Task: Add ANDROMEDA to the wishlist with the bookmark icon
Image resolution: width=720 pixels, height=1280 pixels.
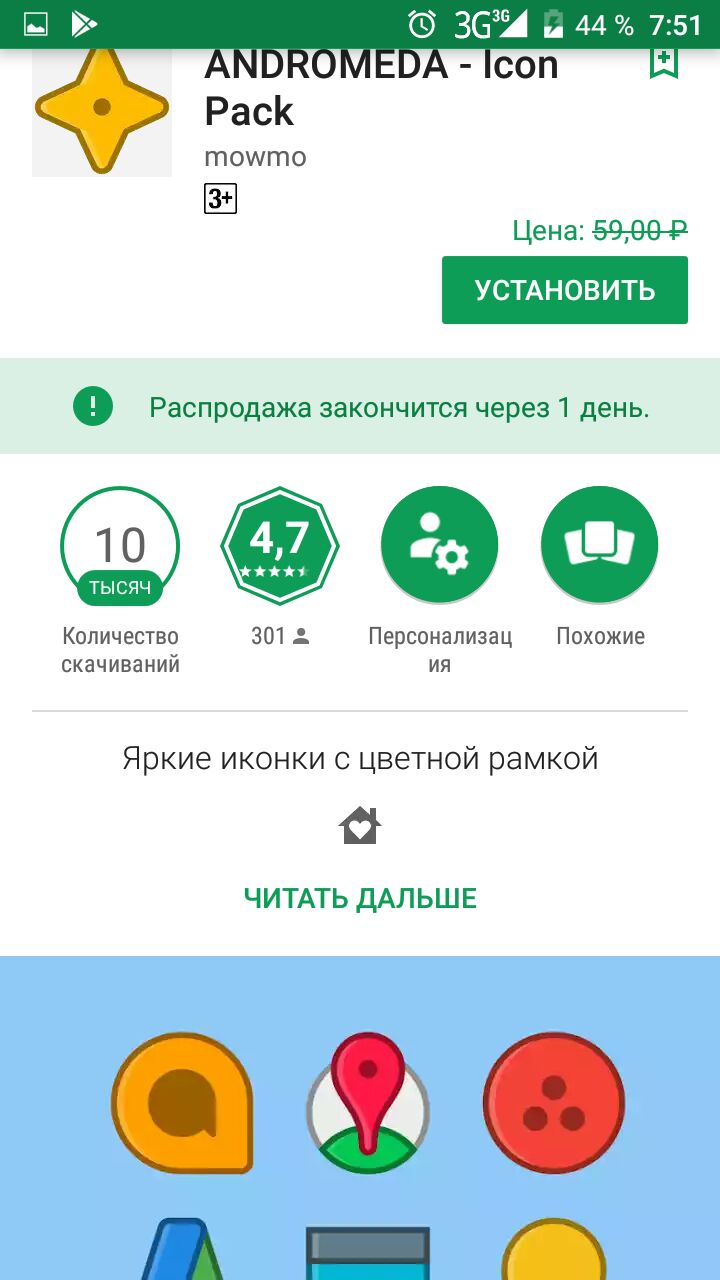Action: tap(664, 62)
